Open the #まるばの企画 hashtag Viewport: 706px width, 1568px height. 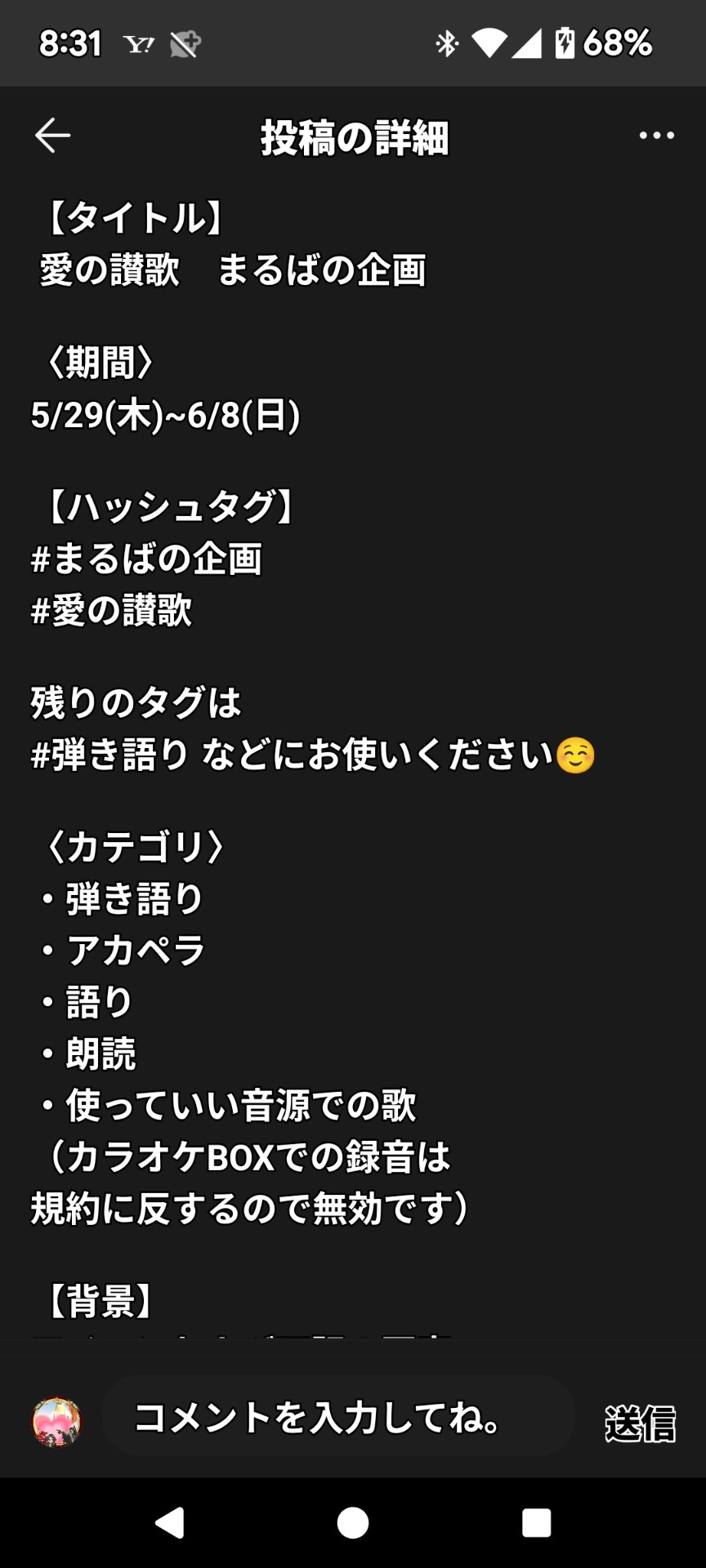pyautogui.click(x=147, y=559)
